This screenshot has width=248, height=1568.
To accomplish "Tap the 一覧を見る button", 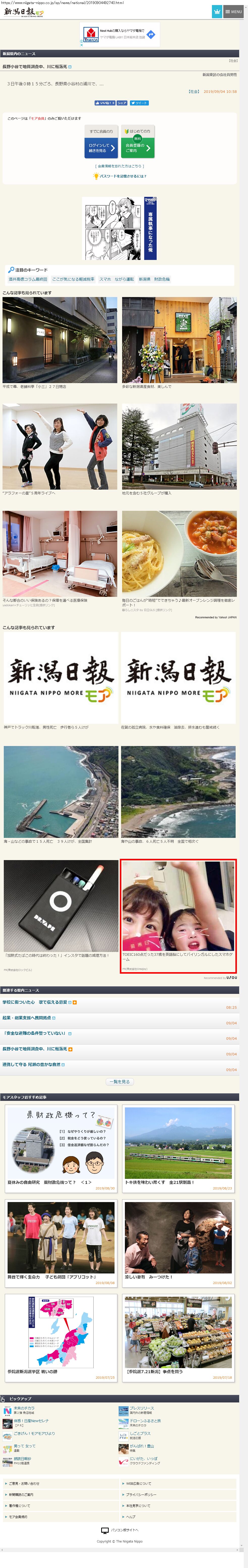I will coord(120,1082).
